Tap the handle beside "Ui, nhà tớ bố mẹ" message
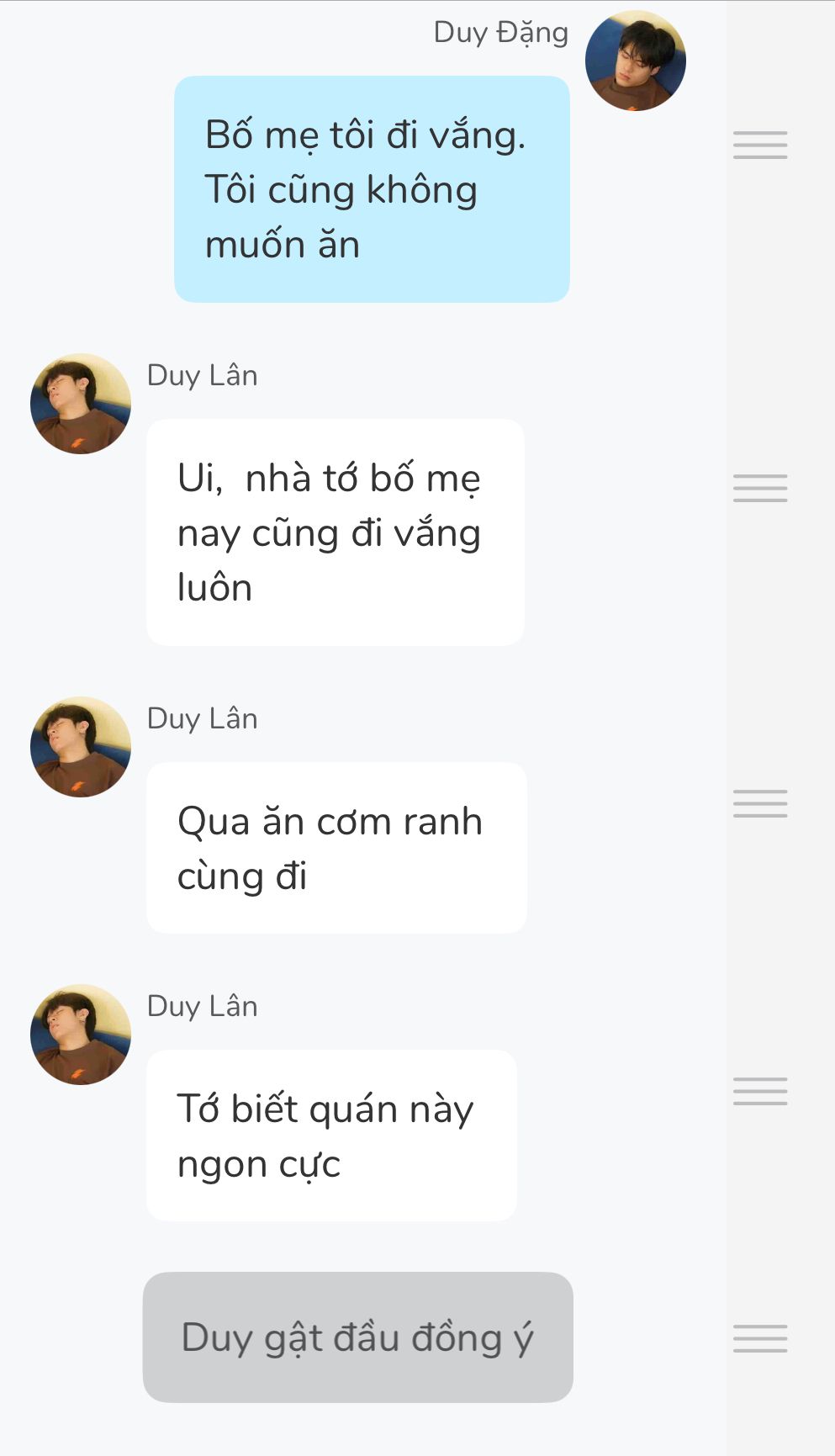The image size is (835, 1456). (759, 488)
